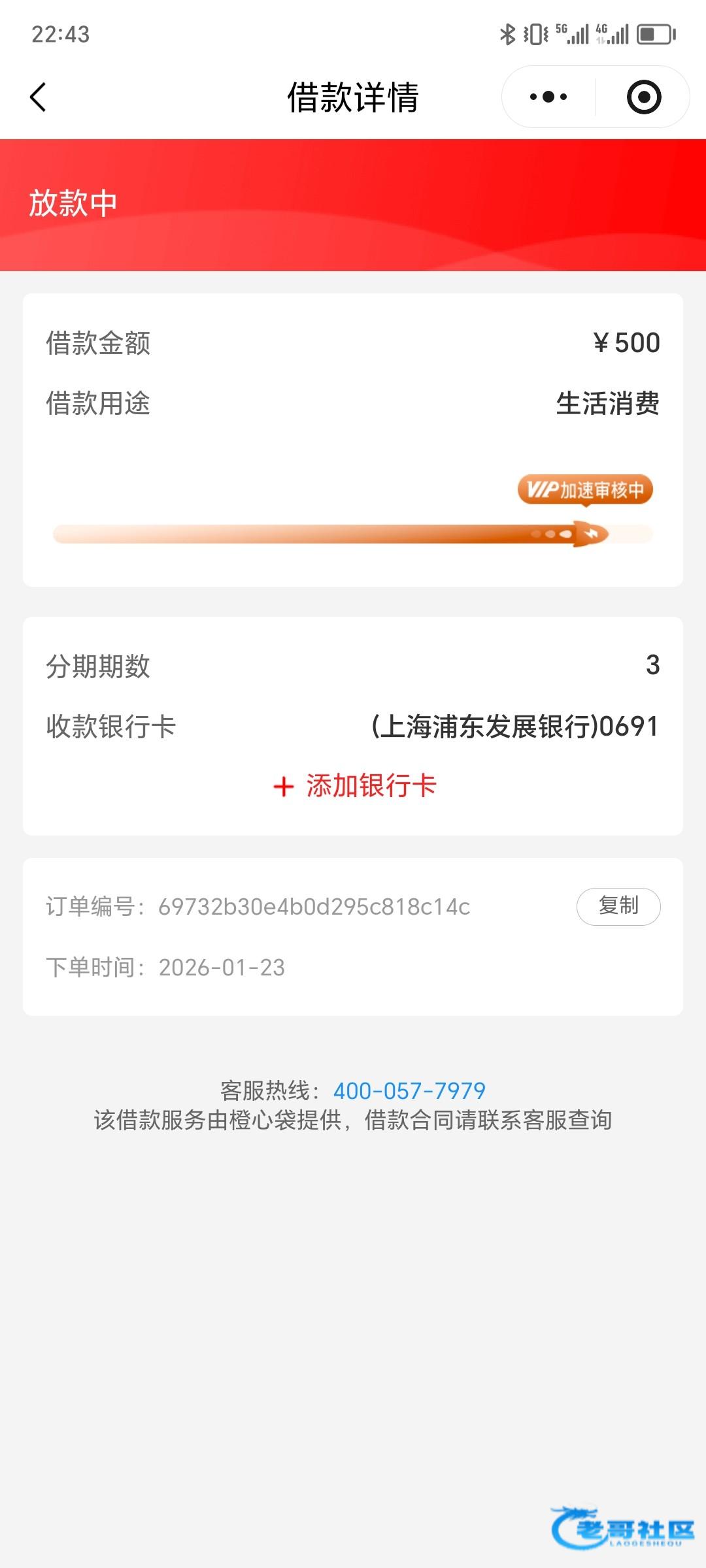Close the mini program with the circle icon

click(644, 97)
